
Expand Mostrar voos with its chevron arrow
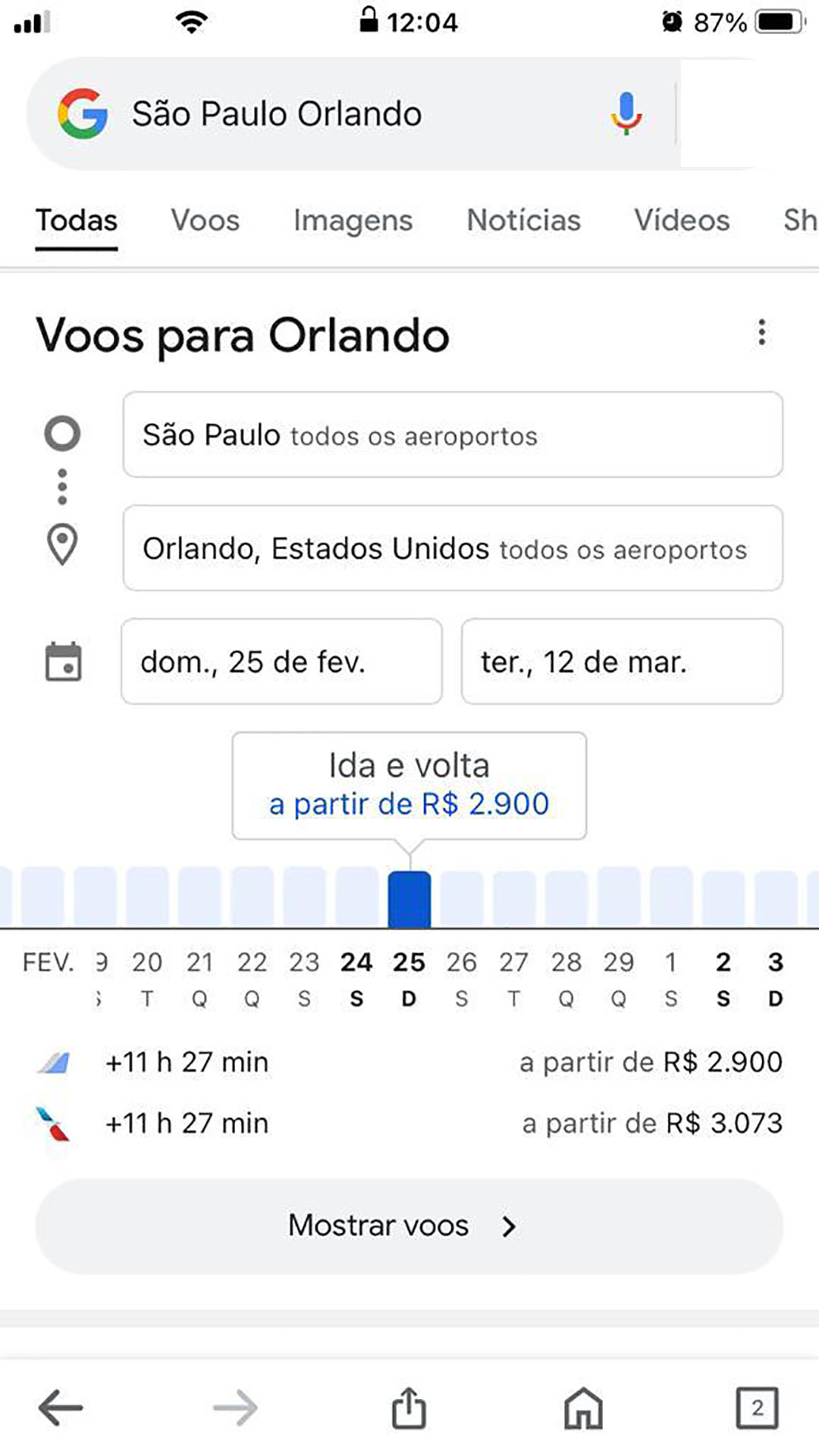tap(507, 1225)
